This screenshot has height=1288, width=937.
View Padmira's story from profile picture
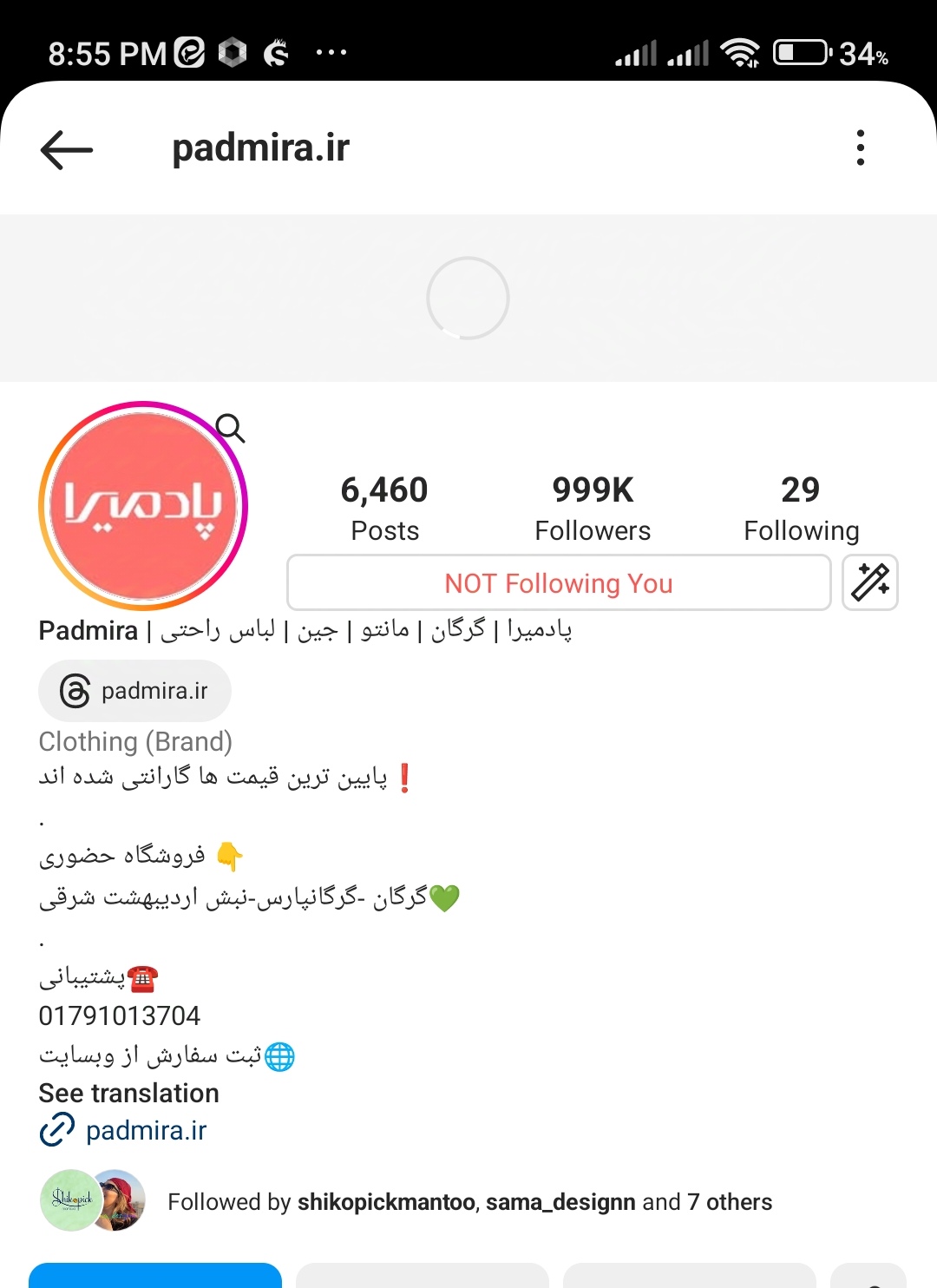pos(143,506)
